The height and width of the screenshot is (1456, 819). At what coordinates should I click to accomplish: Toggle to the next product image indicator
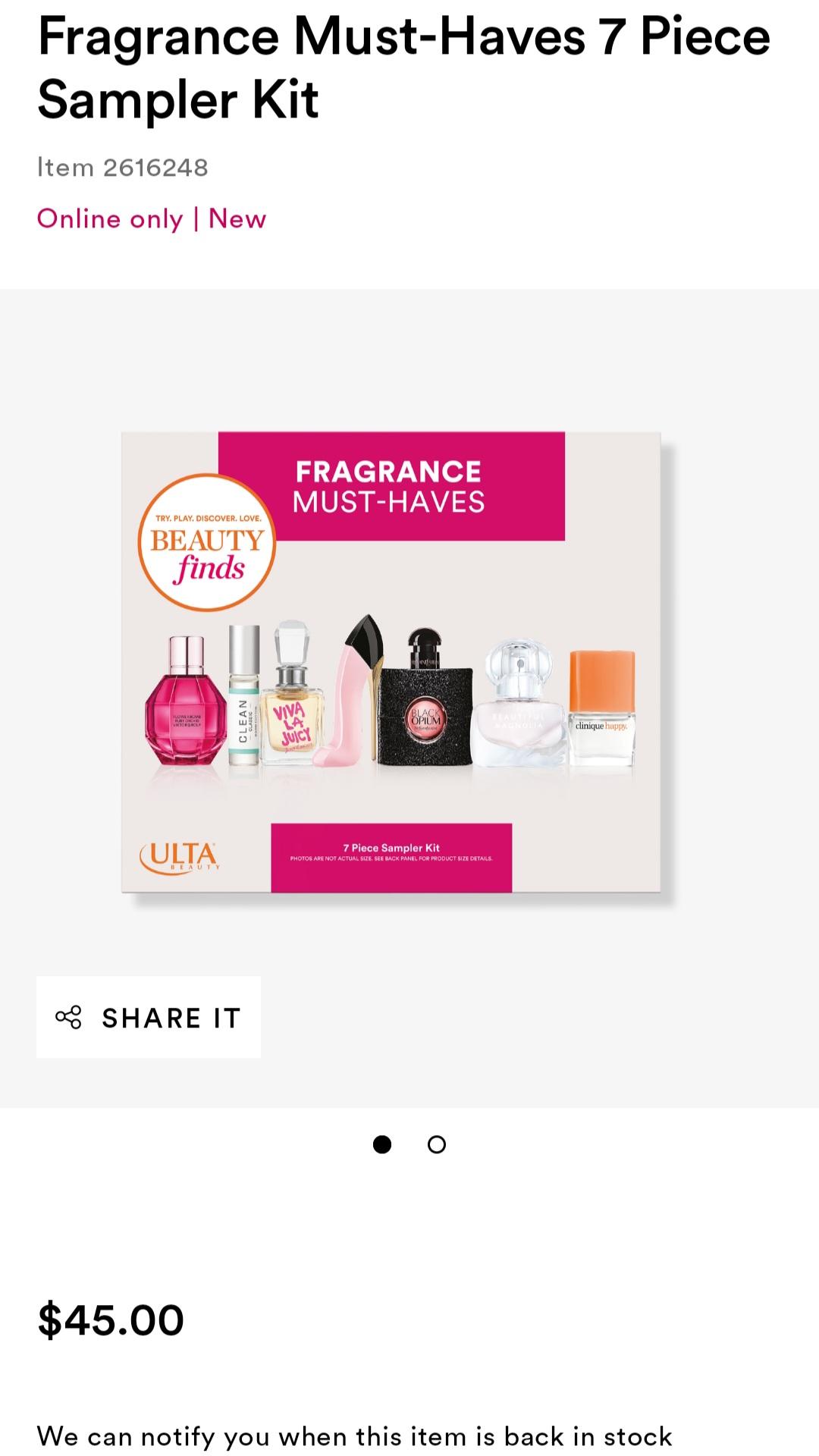pyautogui.click(x=437, y=1145)
